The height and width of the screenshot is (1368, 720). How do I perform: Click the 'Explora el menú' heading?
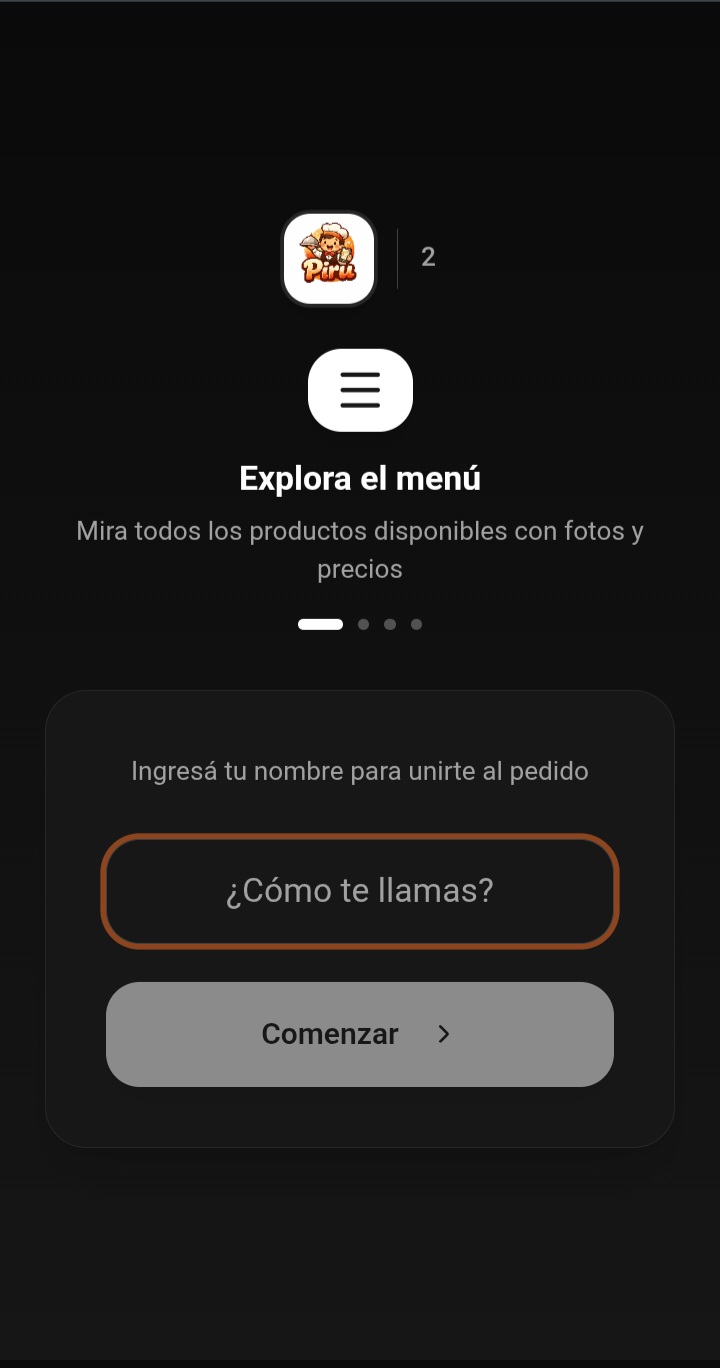tap(360, 478)
